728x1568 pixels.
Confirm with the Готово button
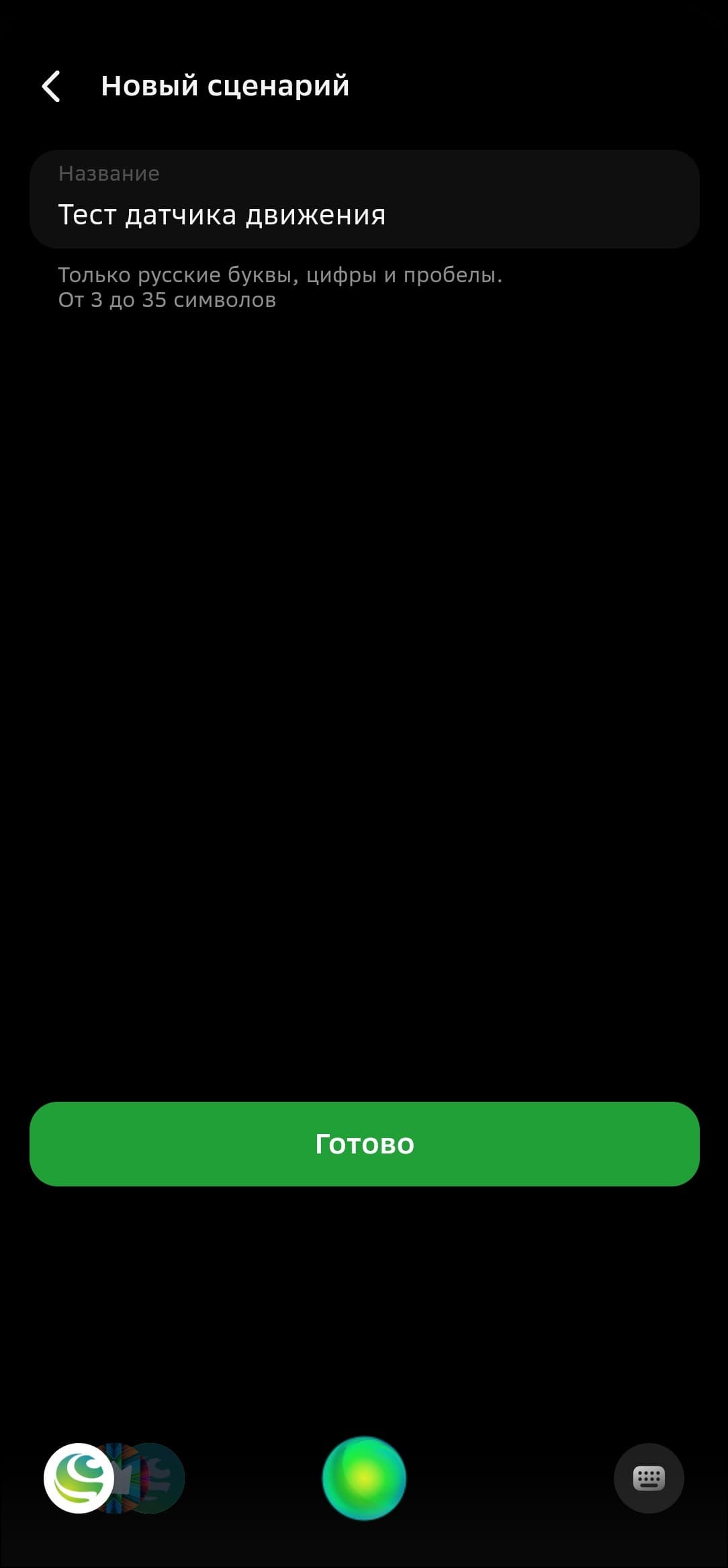(x=364, y=1143)
